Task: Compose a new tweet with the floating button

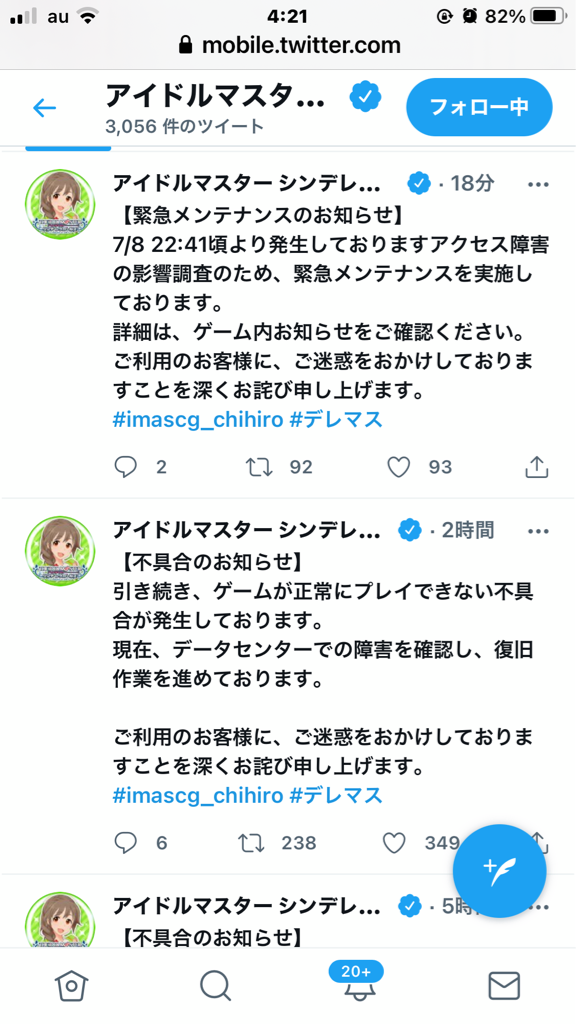Action: point(500,871)
